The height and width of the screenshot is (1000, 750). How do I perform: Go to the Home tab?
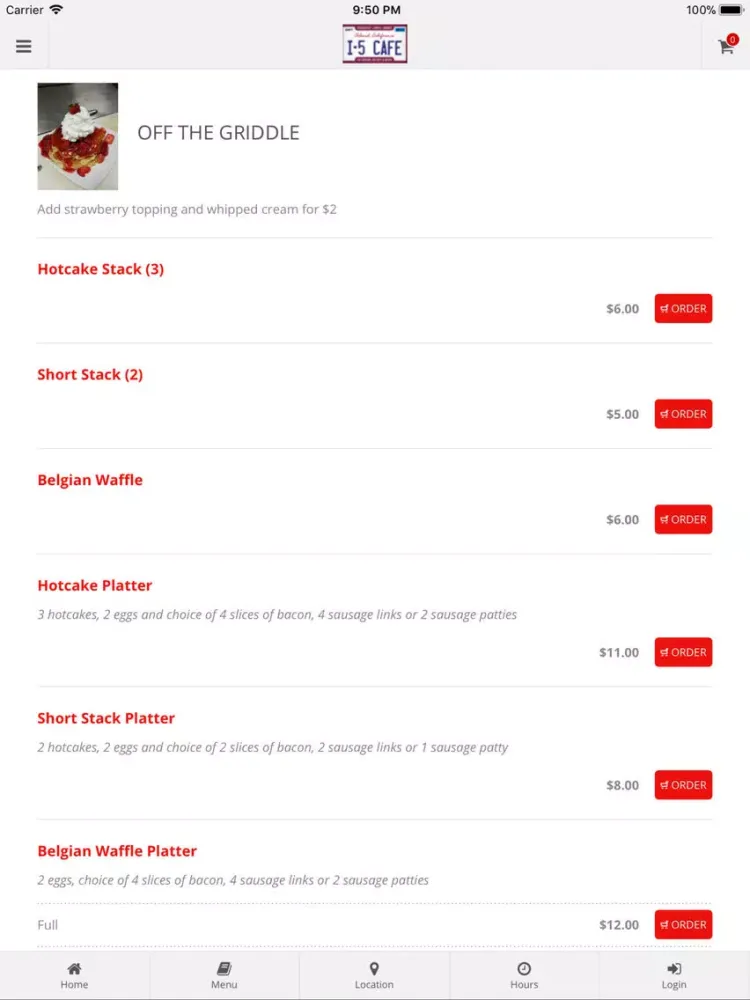(x=74, y=975)
